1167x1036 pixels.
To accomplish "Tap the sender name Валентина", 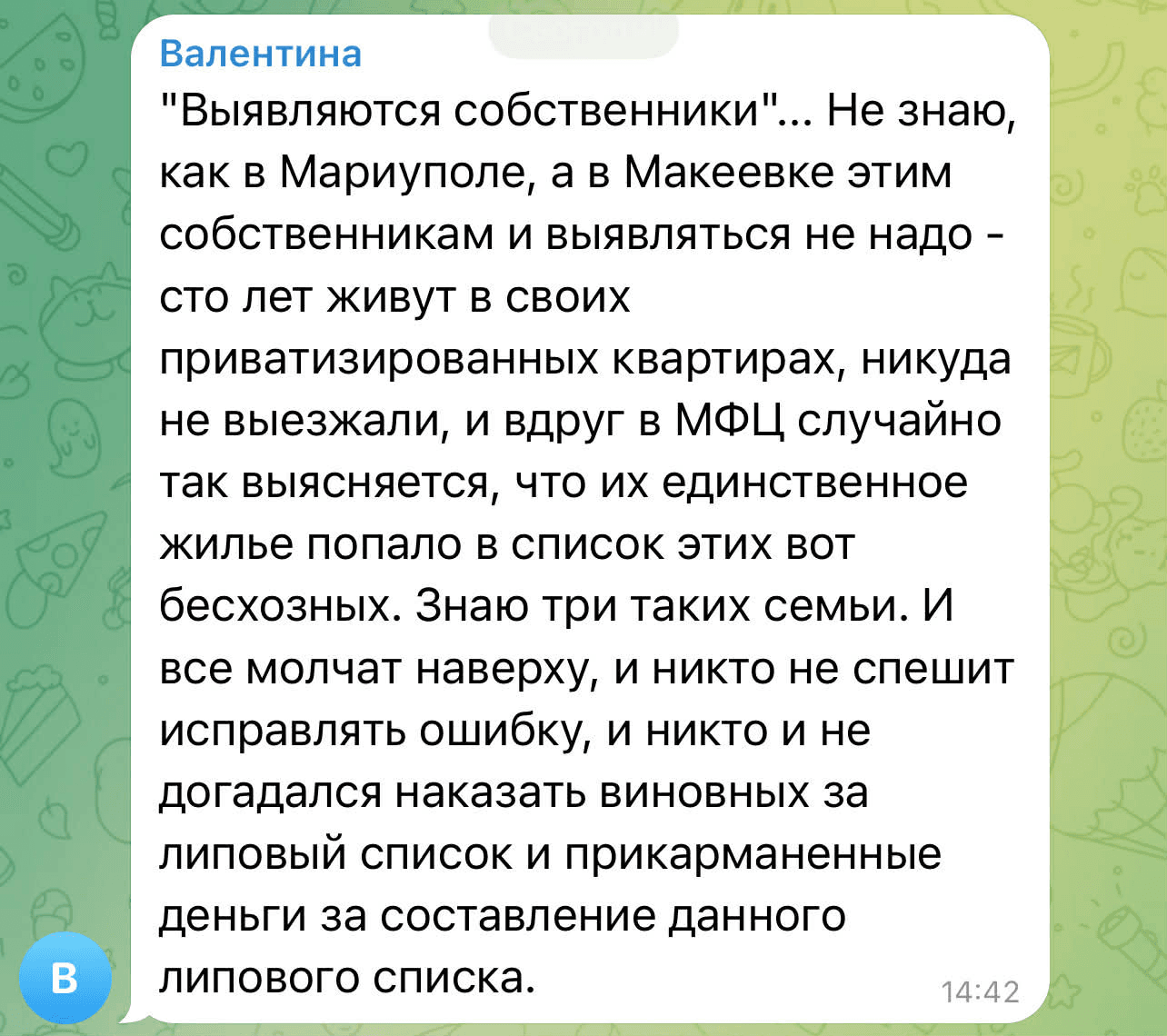I will coord(261,54).
